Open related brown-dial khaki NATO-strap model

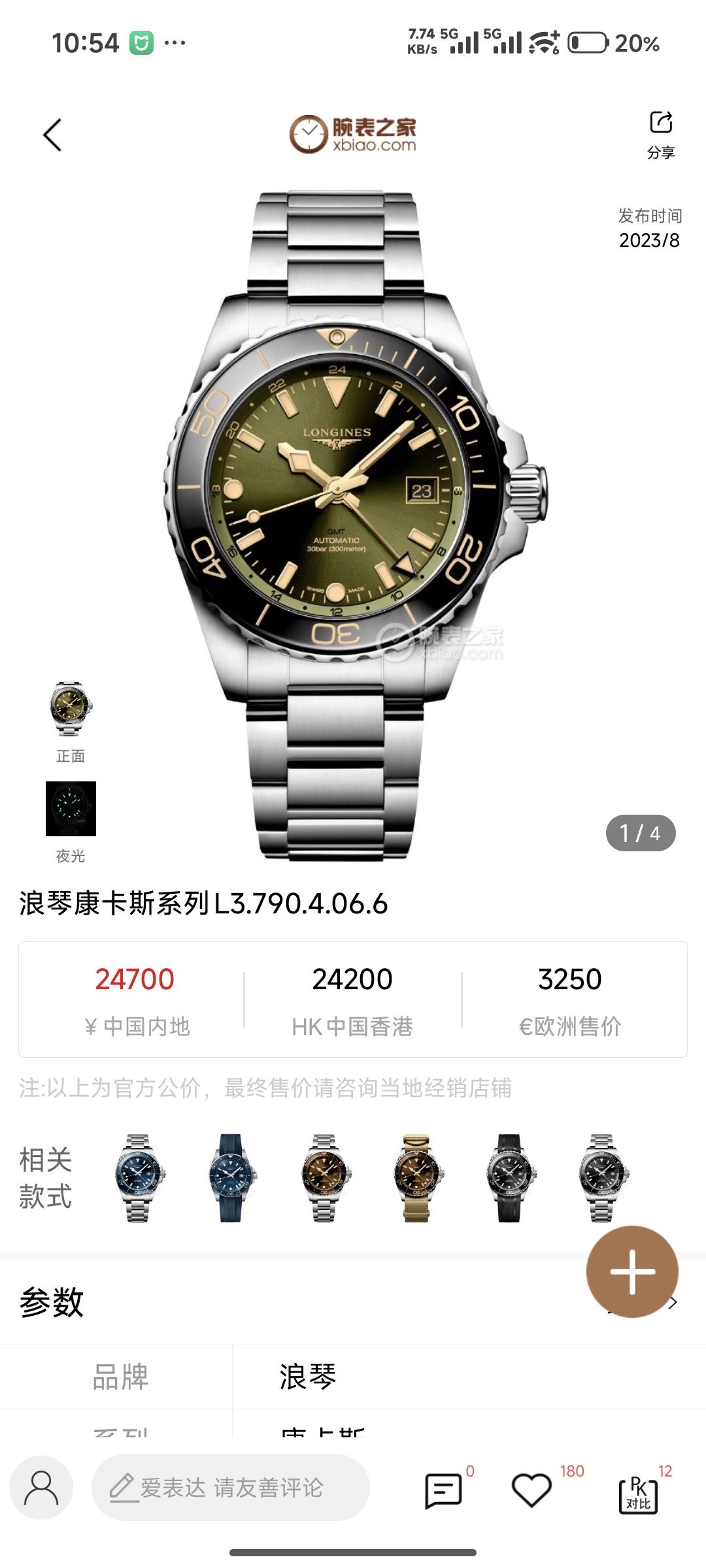416,1177
